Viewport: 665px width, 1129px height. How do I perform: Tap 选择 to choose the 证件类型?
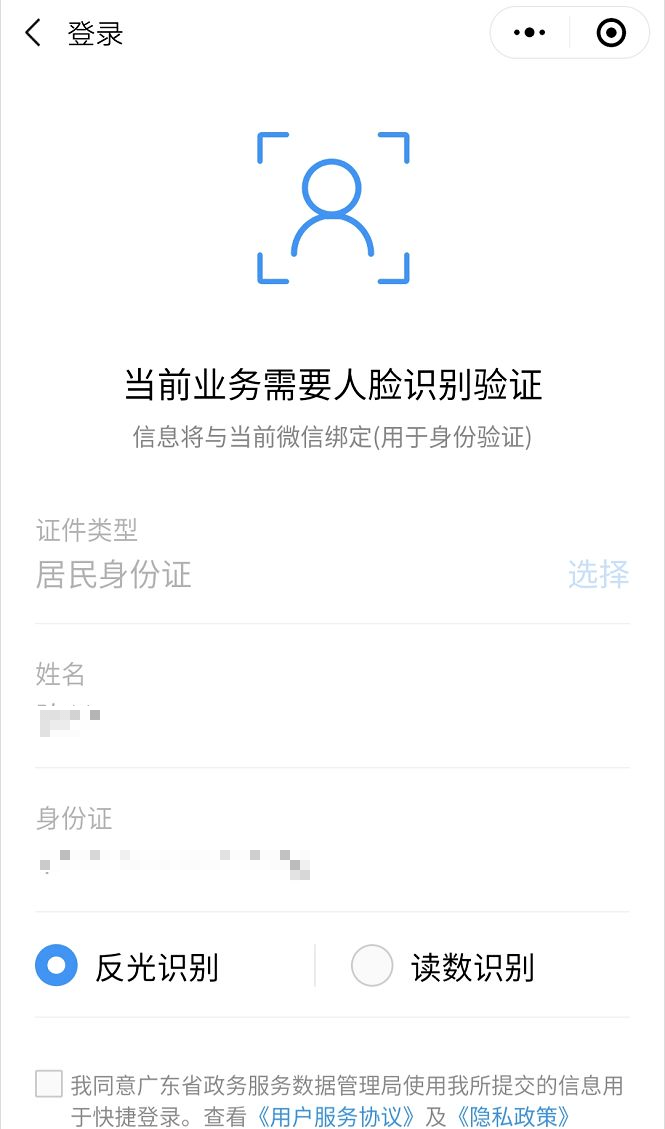point(598,574)
